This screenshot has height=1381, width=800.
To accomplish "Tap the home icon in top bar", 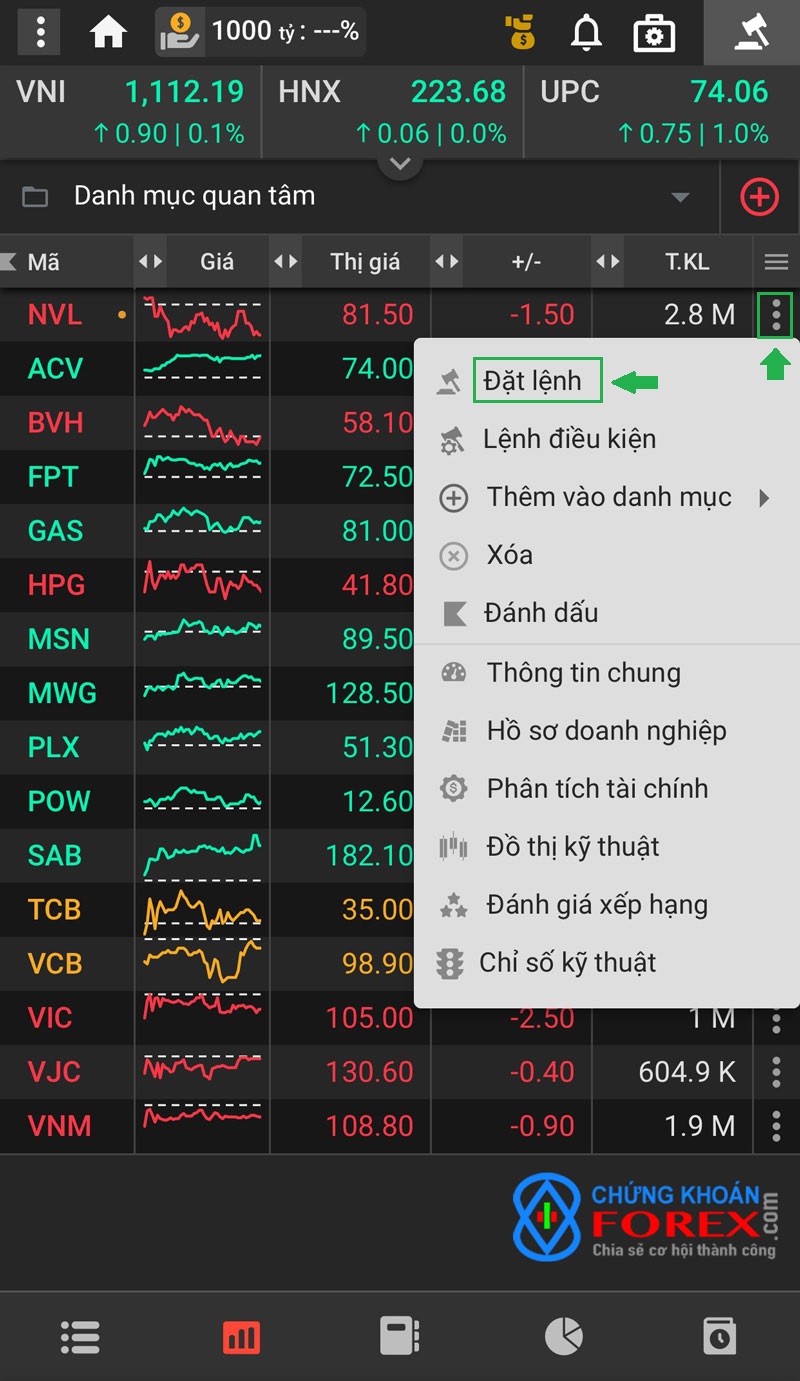I will point(108,33).
